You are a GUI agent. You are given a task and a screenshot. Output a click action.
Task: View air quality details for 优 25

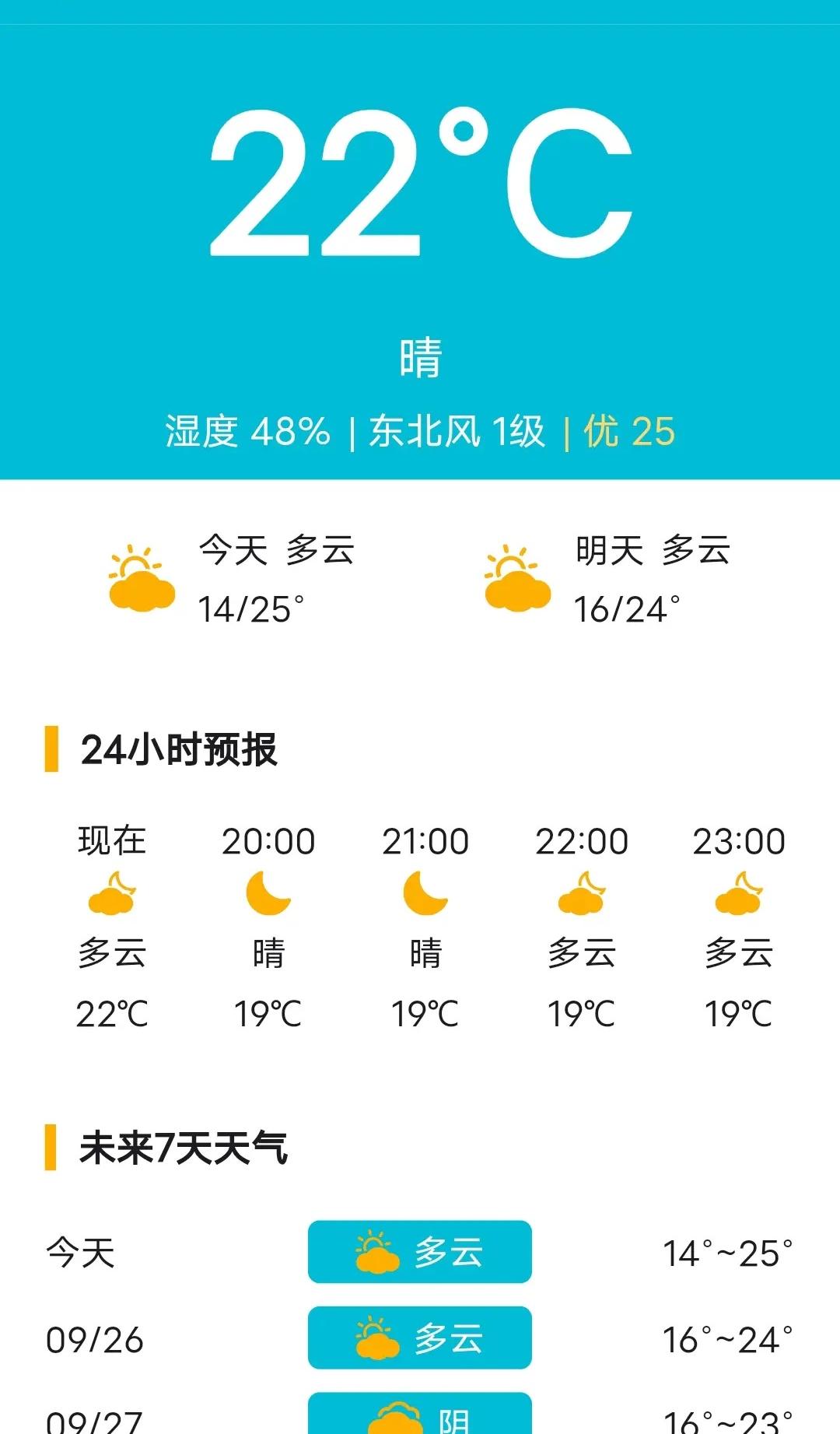628,432
